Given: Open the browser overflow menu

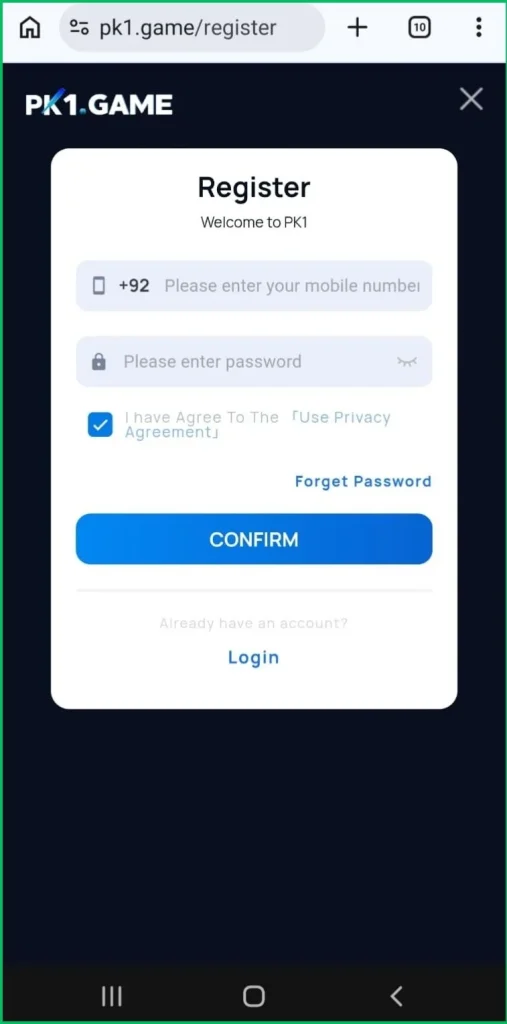Looking at the screenshot, I should [x=479, y=27].
